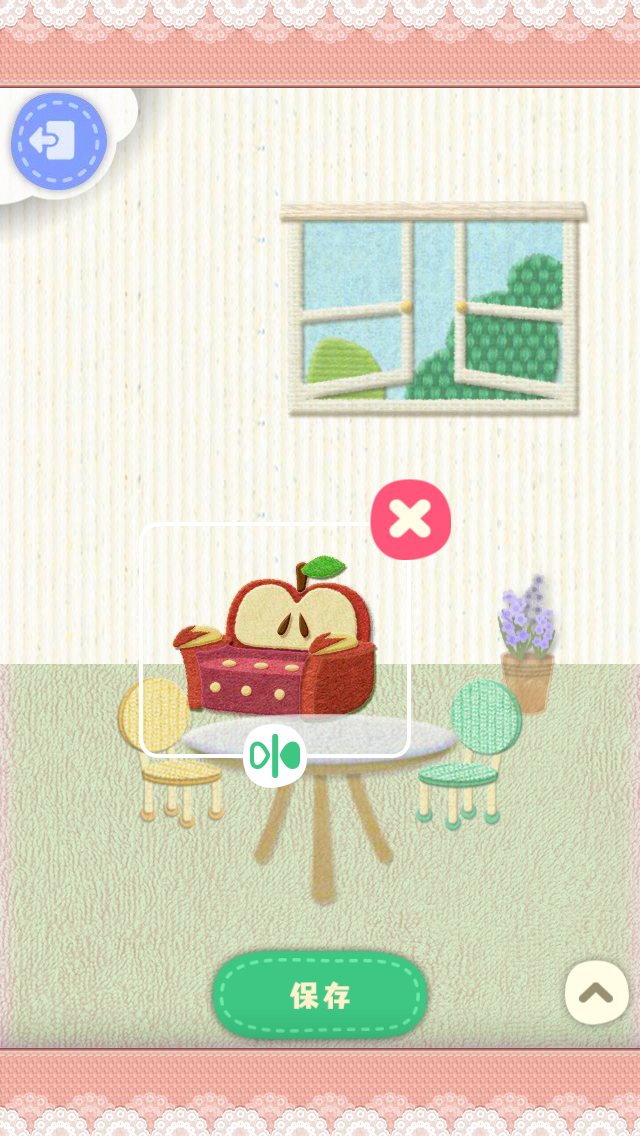Screen dimensions: 640x1136
Task: Flip the apple sofa horizontally
Action: [x=275, y=755]
